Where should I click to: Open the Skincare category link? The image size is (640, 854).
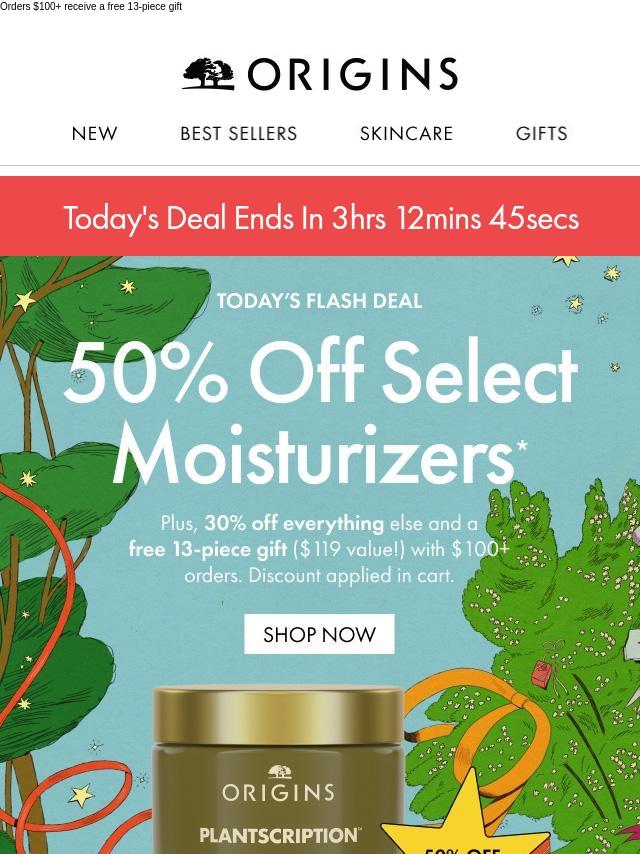click(x=406, y=134)
